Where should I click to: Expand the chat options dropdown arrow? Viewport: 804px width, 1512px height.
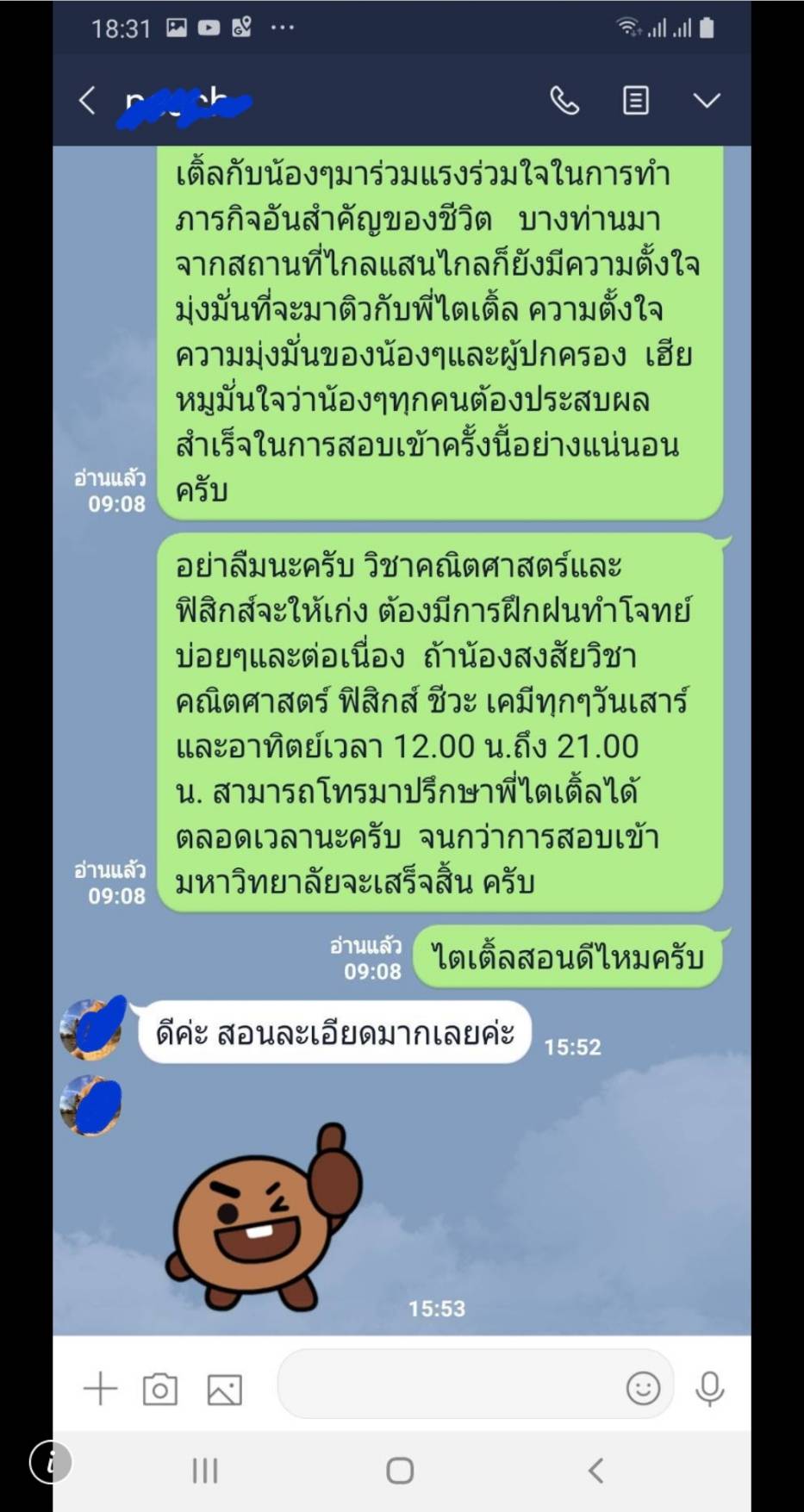click(x=707, y=101)
